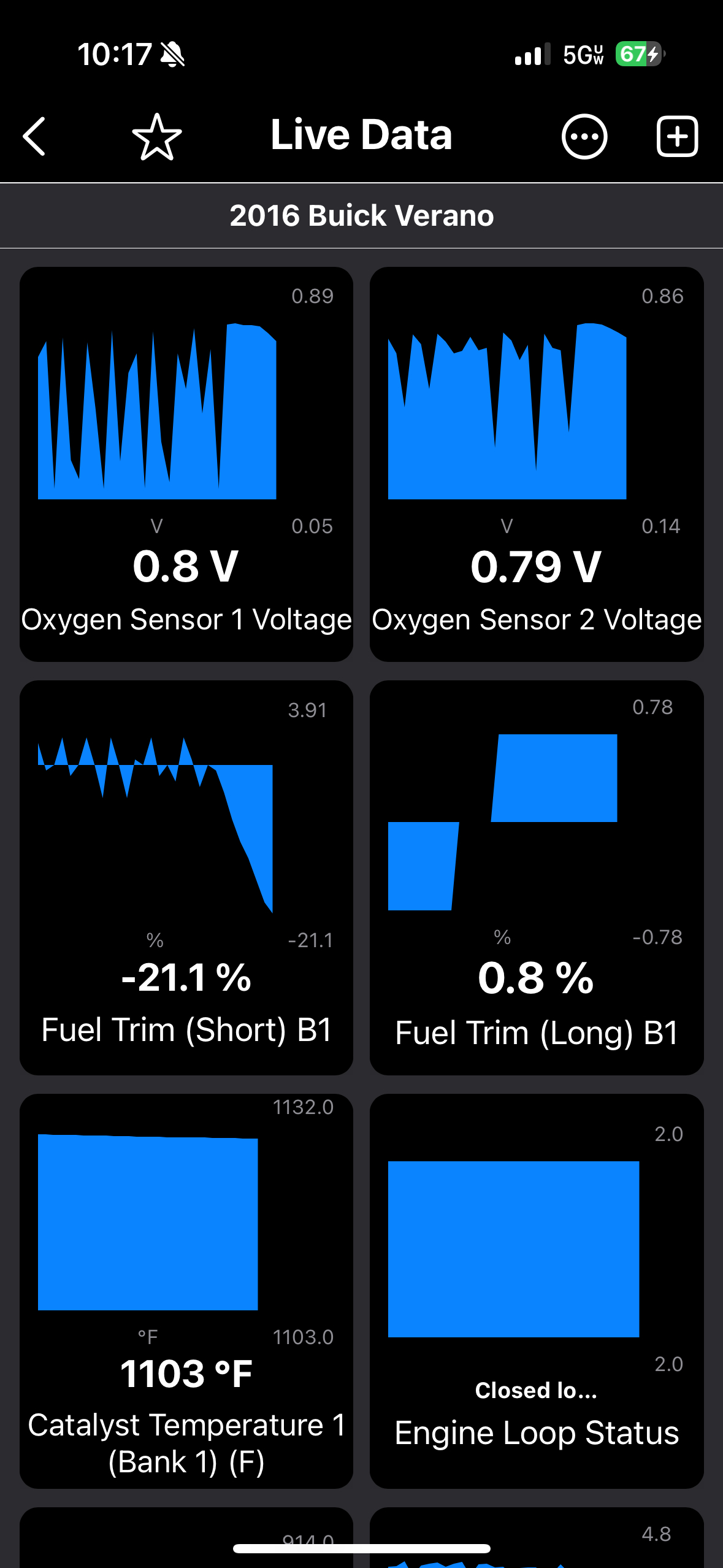Select the Catalyst Temperature 1 card
This screenshot has height=1568, width=723.
(186, 1291)
